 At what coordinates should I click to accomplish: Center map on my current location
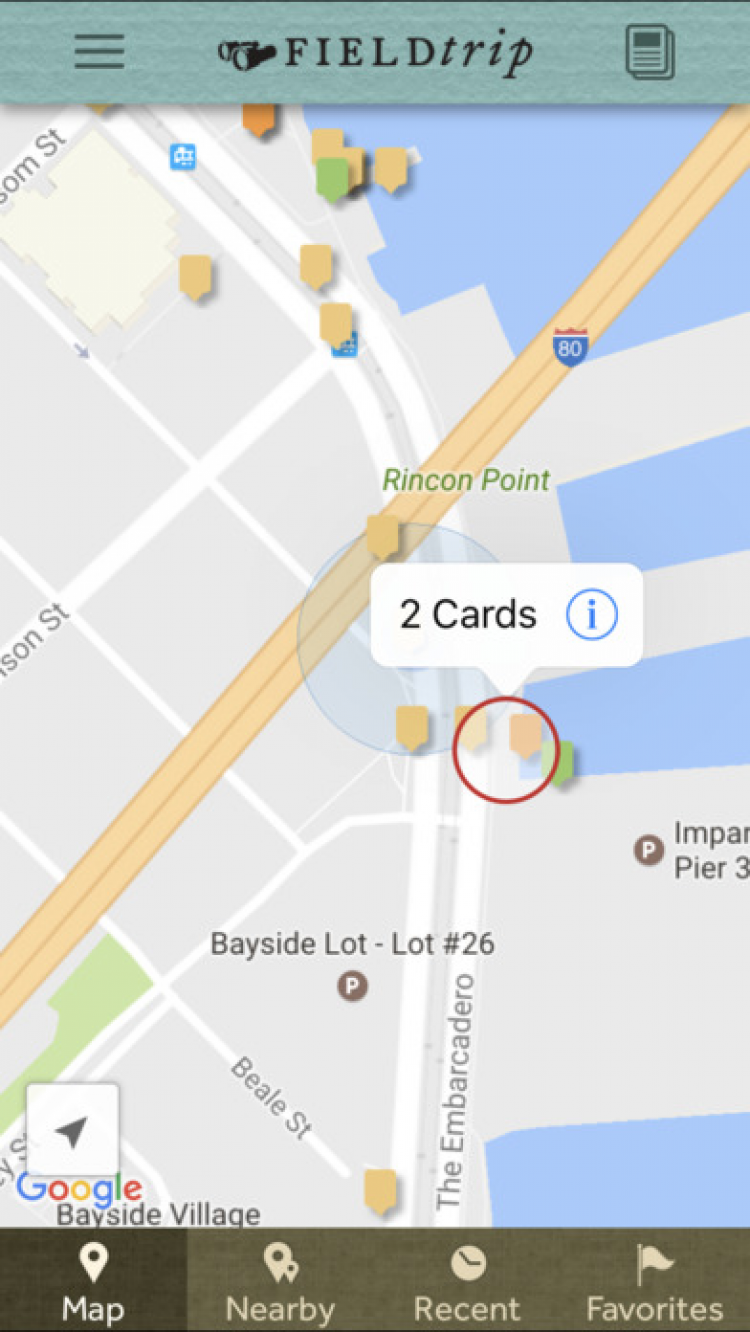coord(72,1131)
